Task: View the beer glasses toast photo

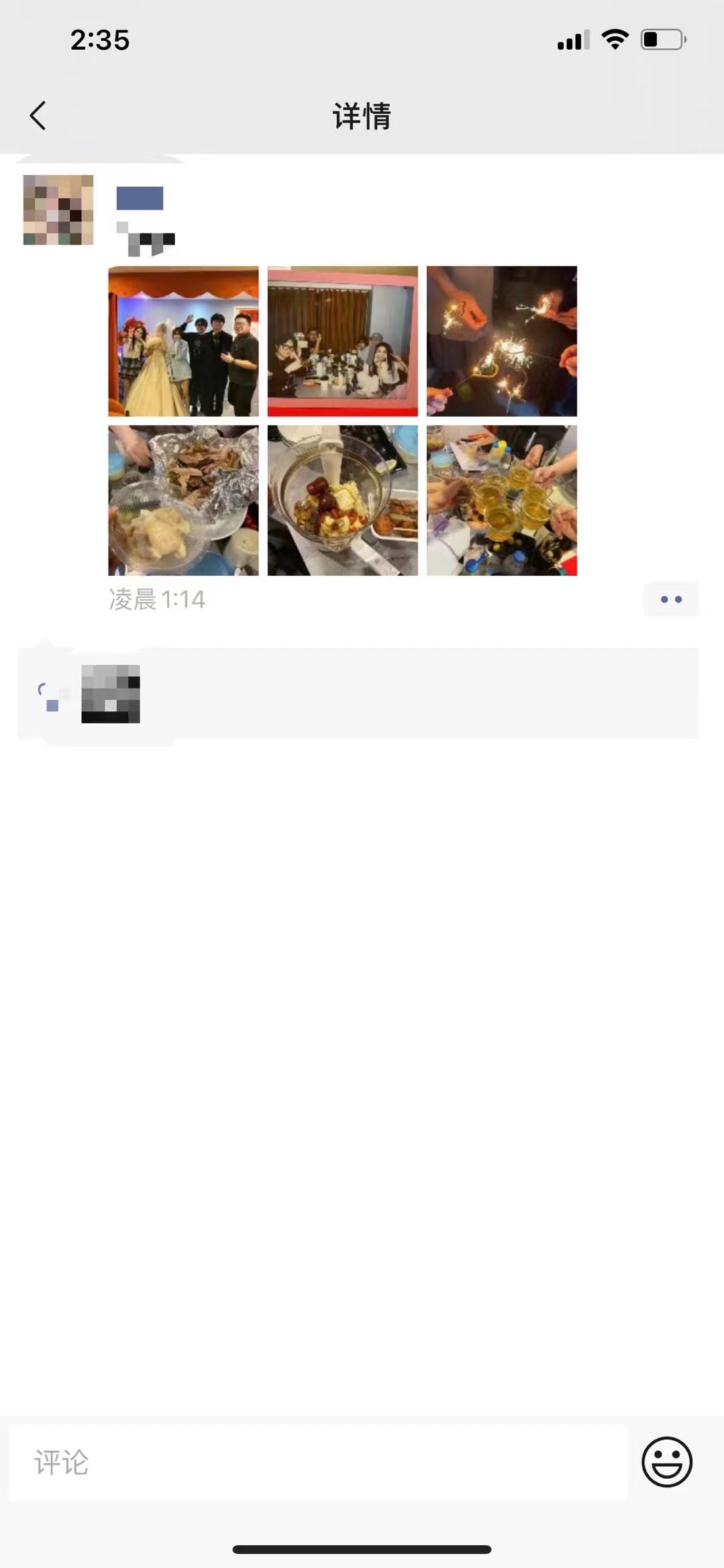Action: [501, 500]
